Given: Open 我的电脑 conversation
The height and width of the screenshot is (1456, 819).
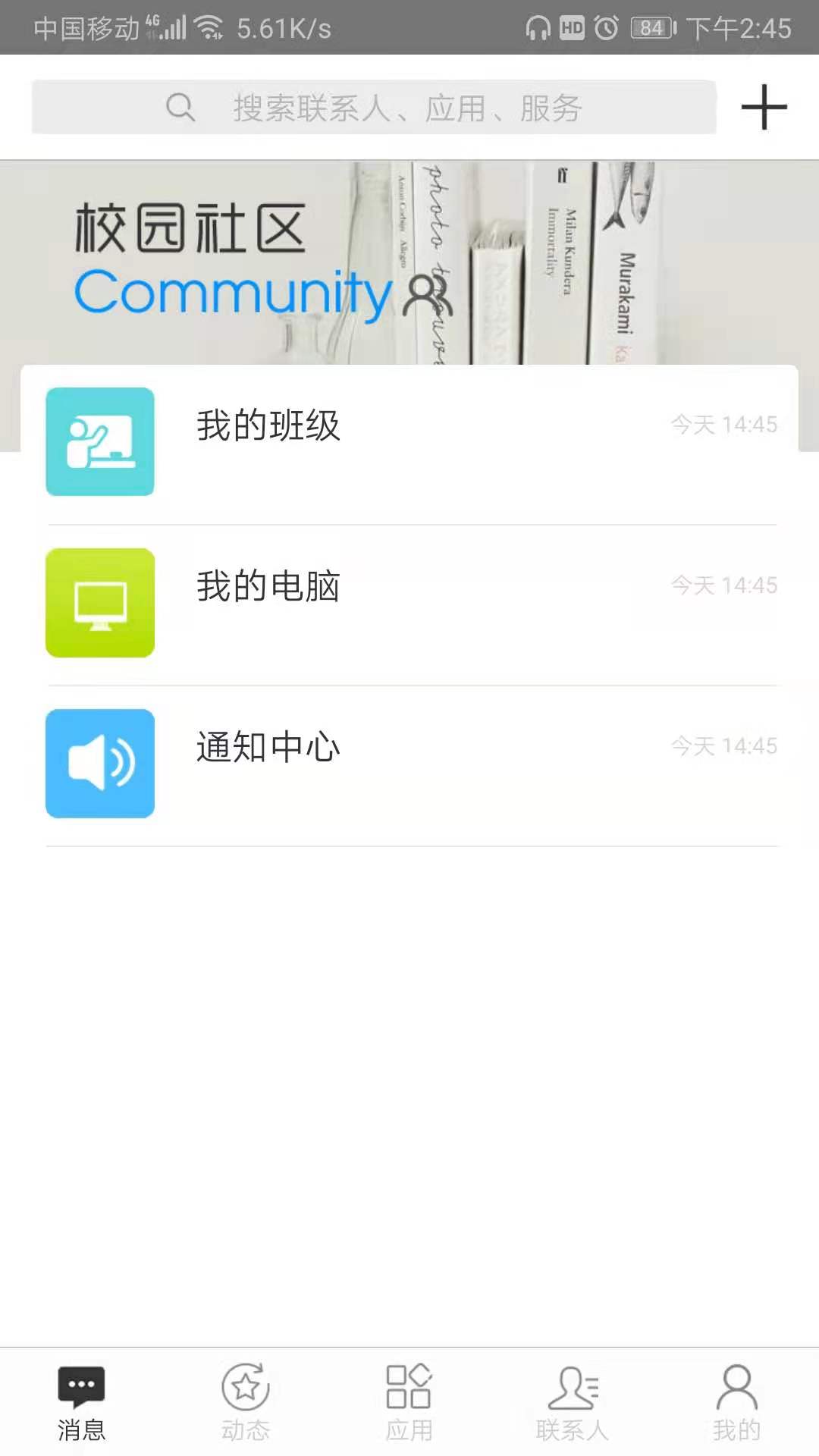Looking at the screenshot, I should [409, 603].
